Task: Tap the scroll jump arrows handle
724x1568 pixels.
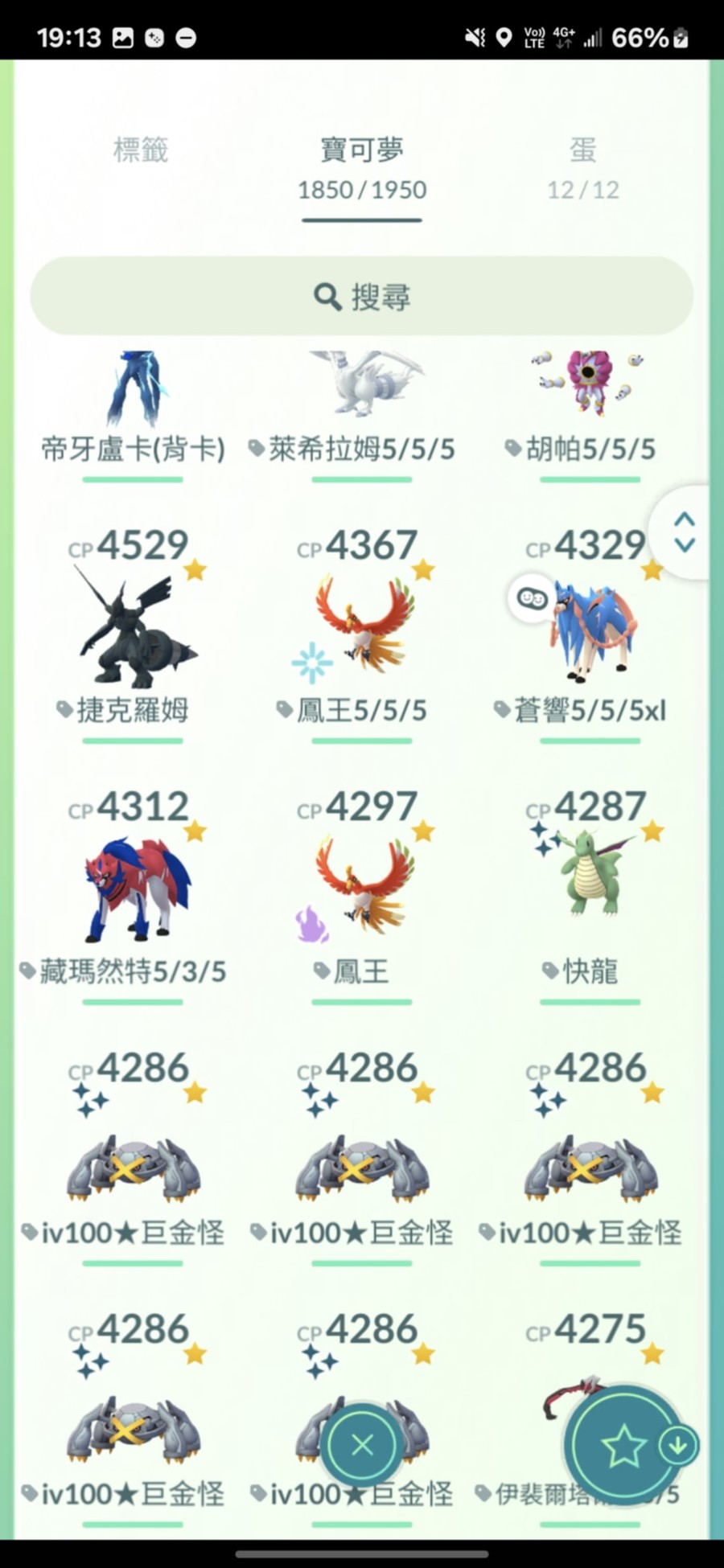Action: (x=685, y=532)
